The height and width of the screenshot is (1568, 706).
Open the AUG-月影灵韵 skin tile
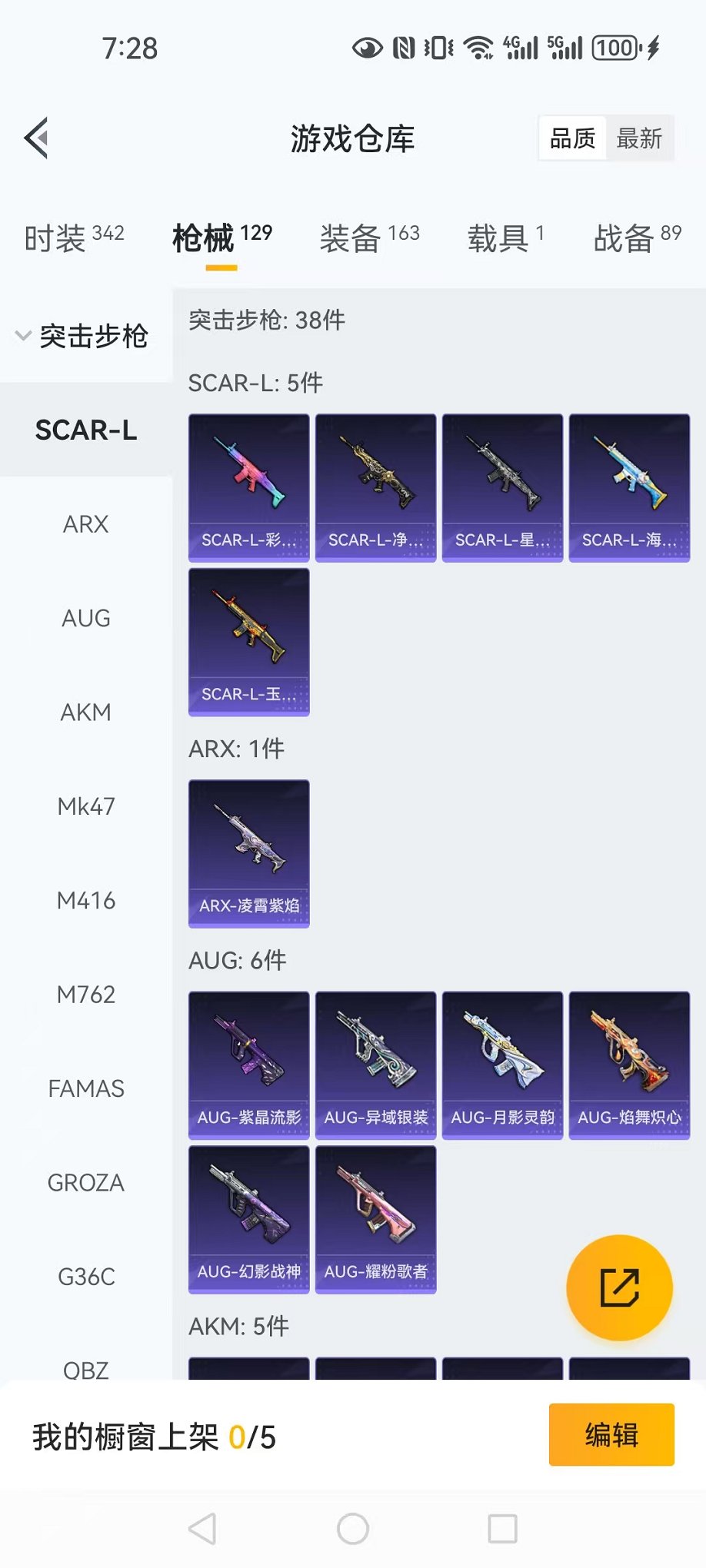(x=503, y=1065)
